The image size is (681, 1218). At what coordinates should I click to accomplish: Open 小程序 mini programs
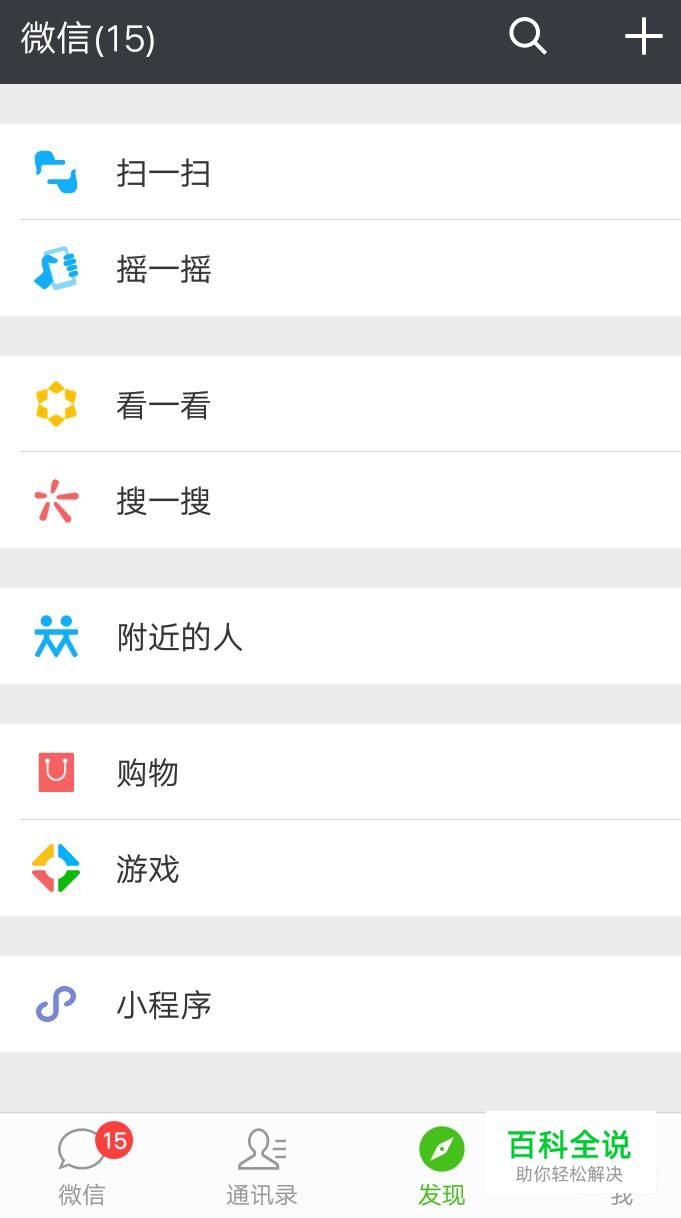pos(340,1004)
